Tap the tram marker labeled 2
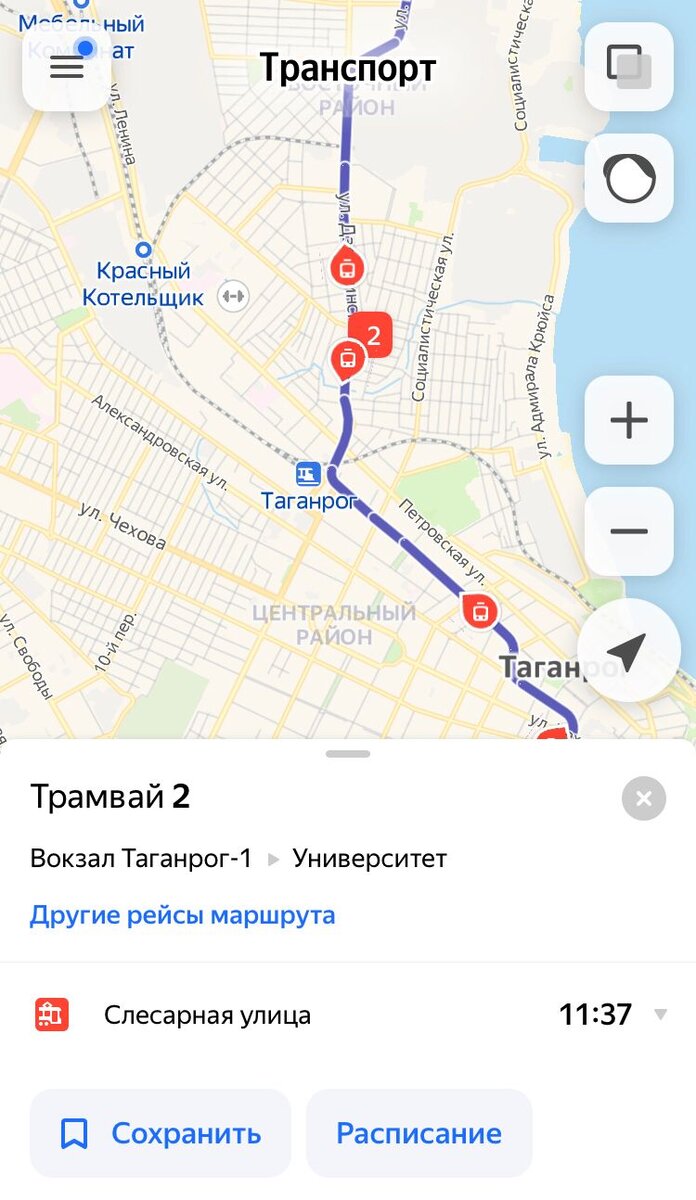This screenshot has height=1200, width=696. pos(370,335)
